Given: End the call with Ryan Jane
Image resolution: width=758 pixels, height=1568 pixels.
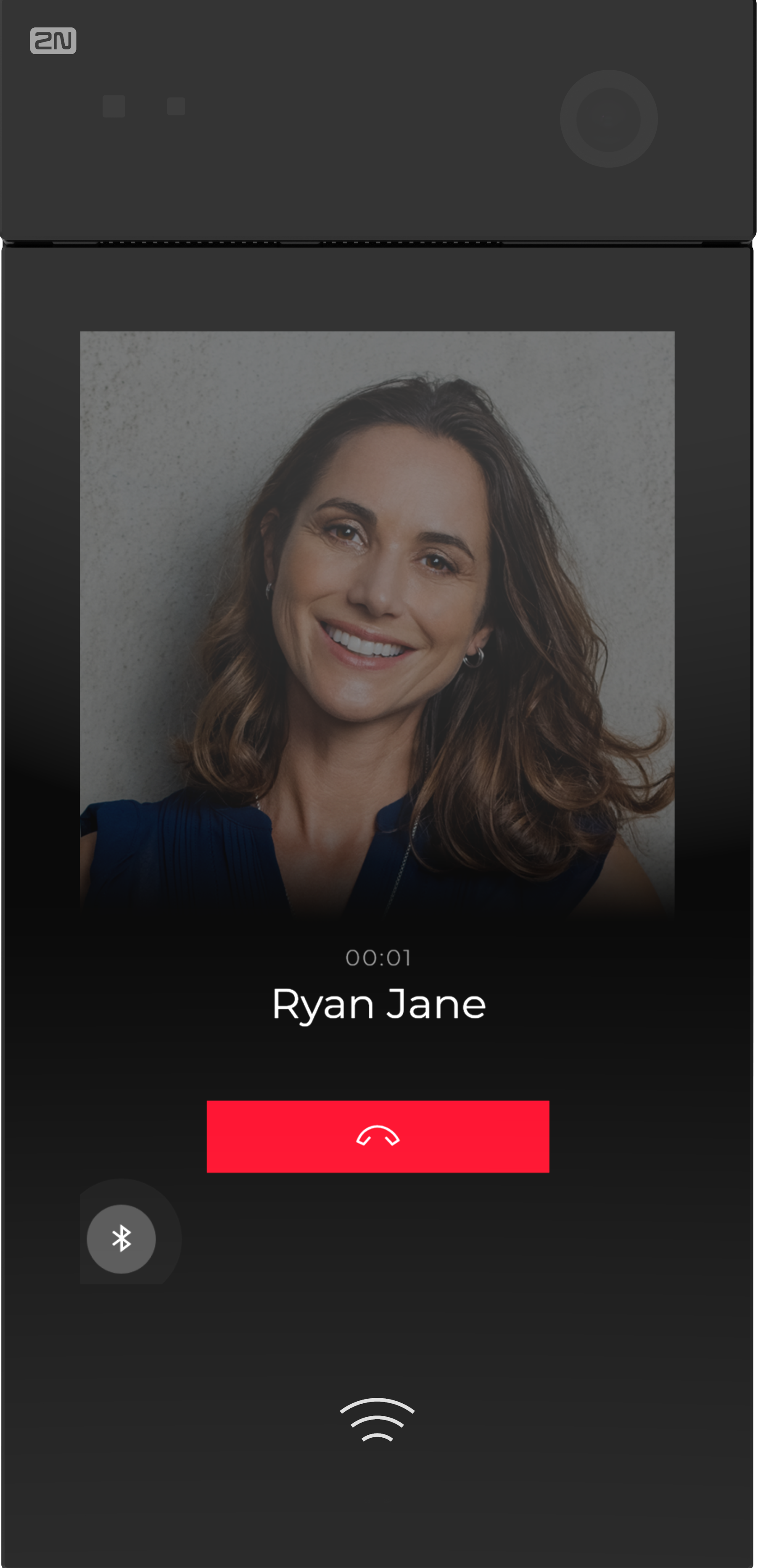Looking at the screenshot, I should [378, 1136].
